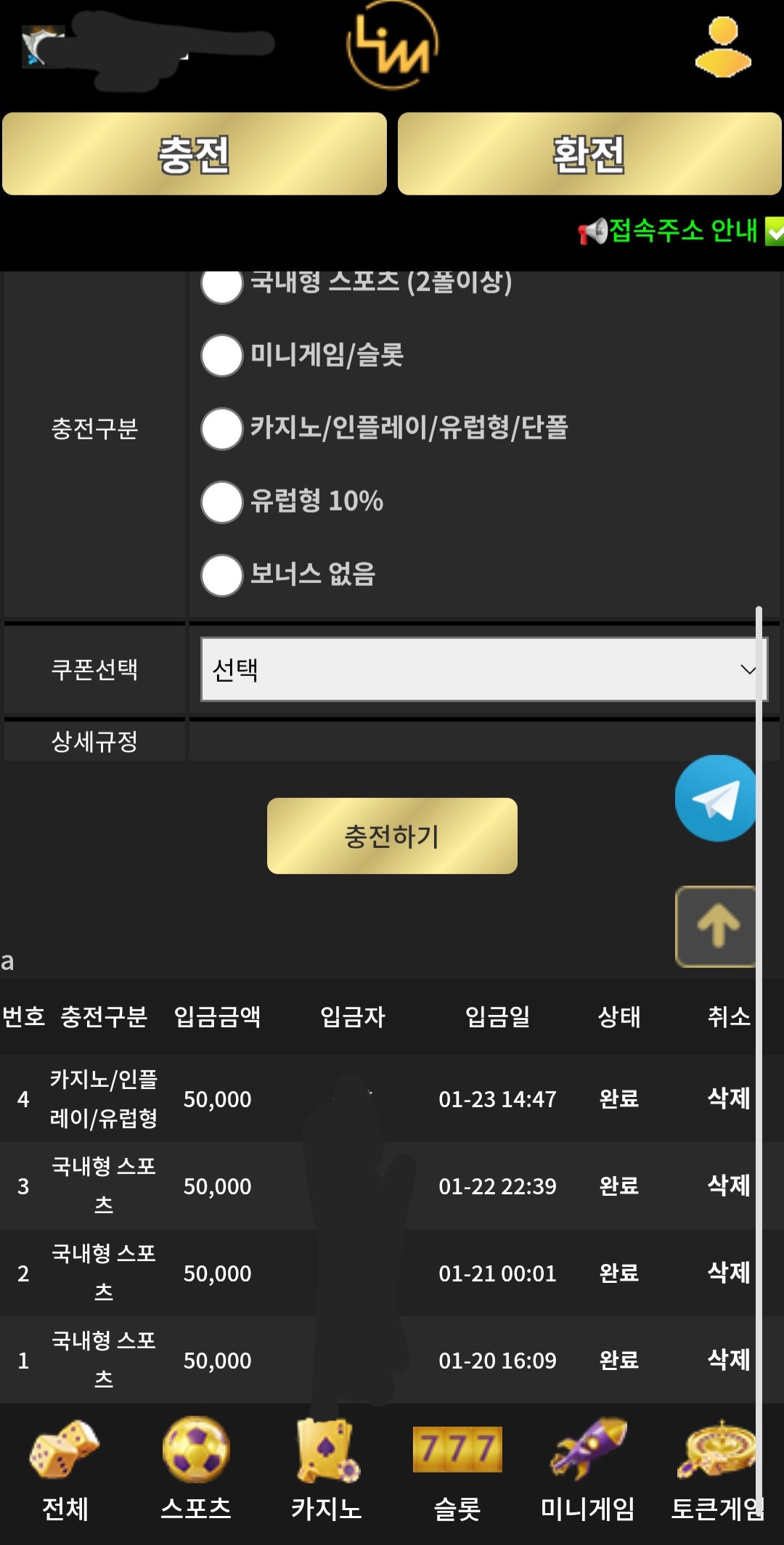784x1545 pixels.
Task: Tap the 충전 deposit button
Action: (195, 154)
